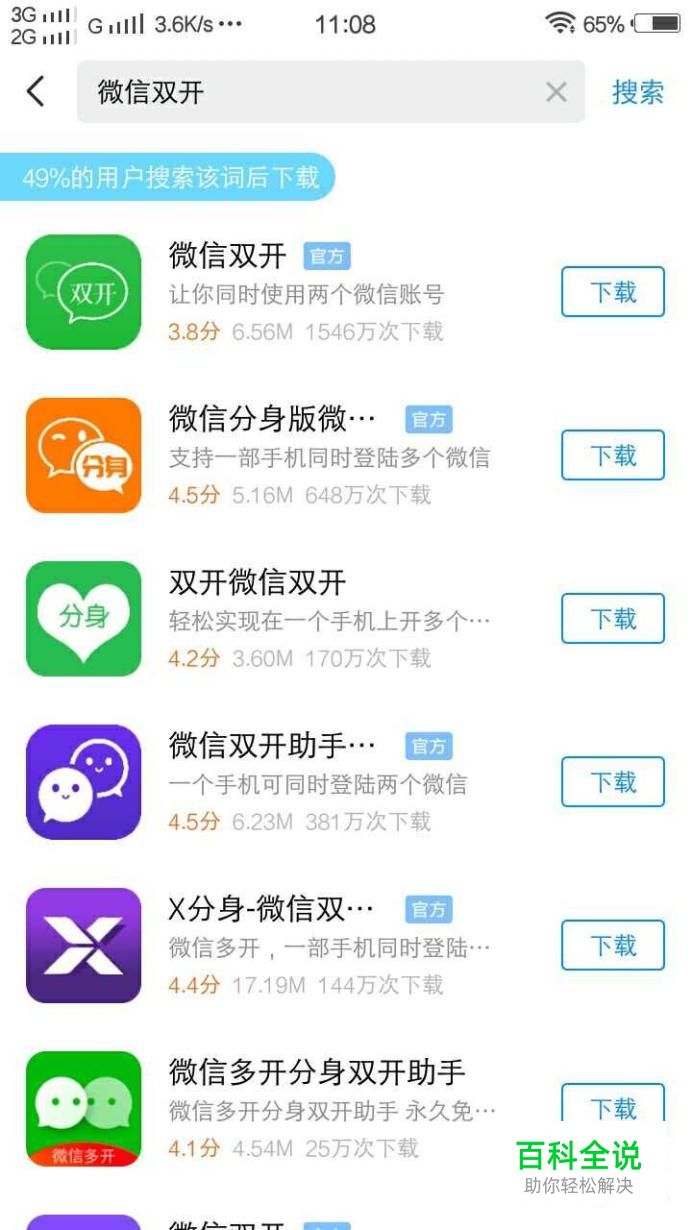692x1230 pixels.
Task: Open 微信双开 app details
Action: (228, 256)
